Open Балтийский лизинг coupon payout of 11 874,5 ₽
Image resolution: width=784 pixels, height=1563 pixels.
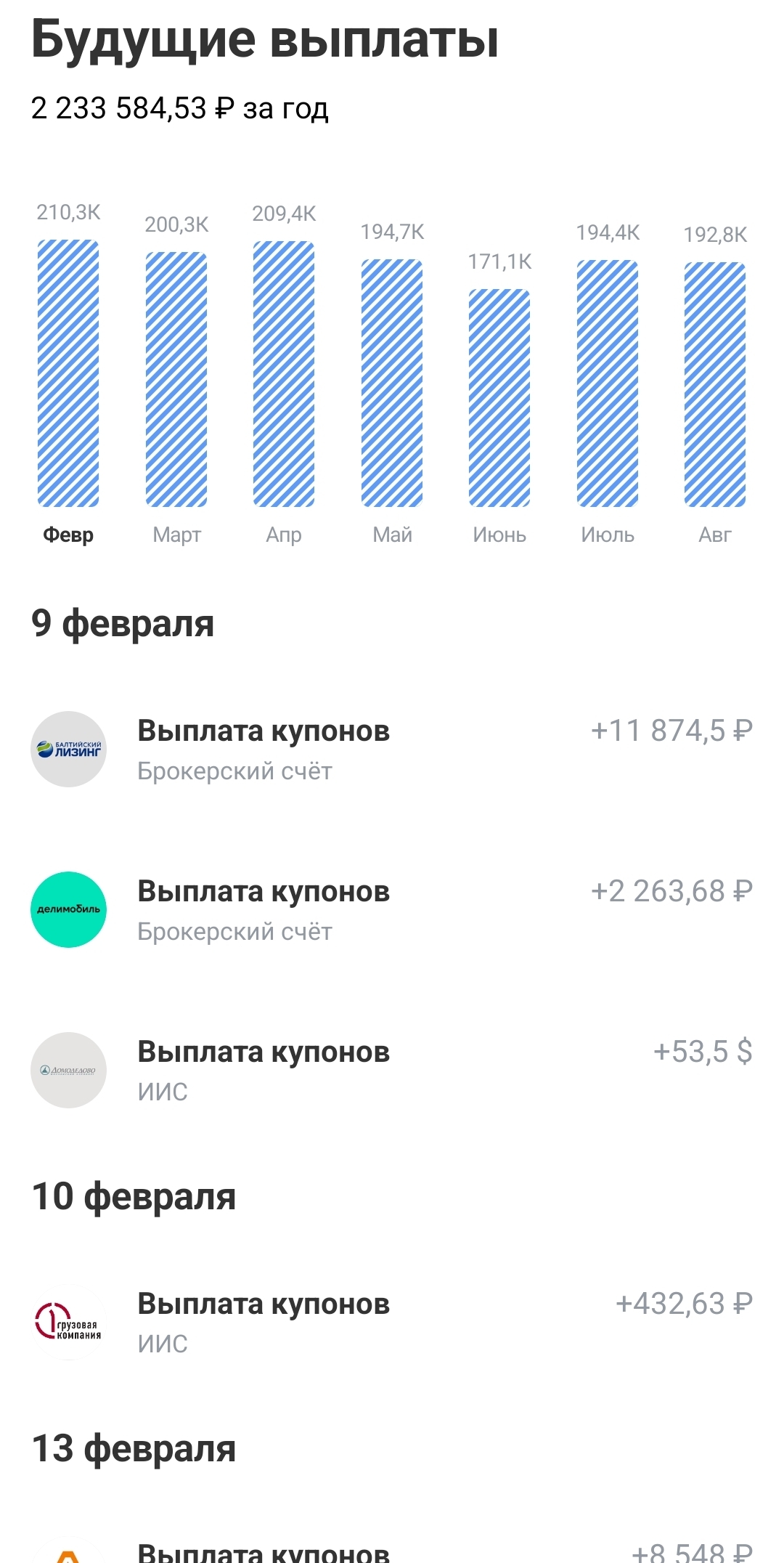click(391, 750)
